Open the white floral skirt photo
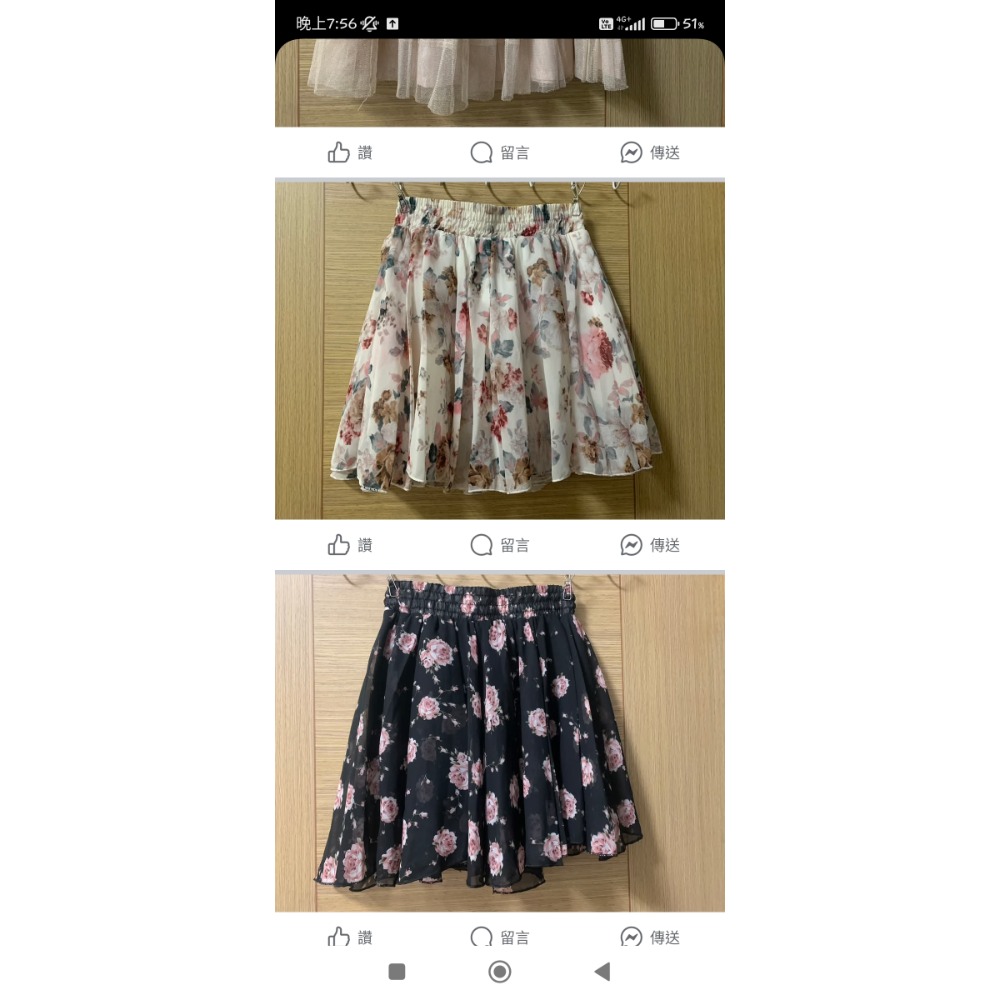This screenshot has width=1000, height=1000. click(500, 350)
